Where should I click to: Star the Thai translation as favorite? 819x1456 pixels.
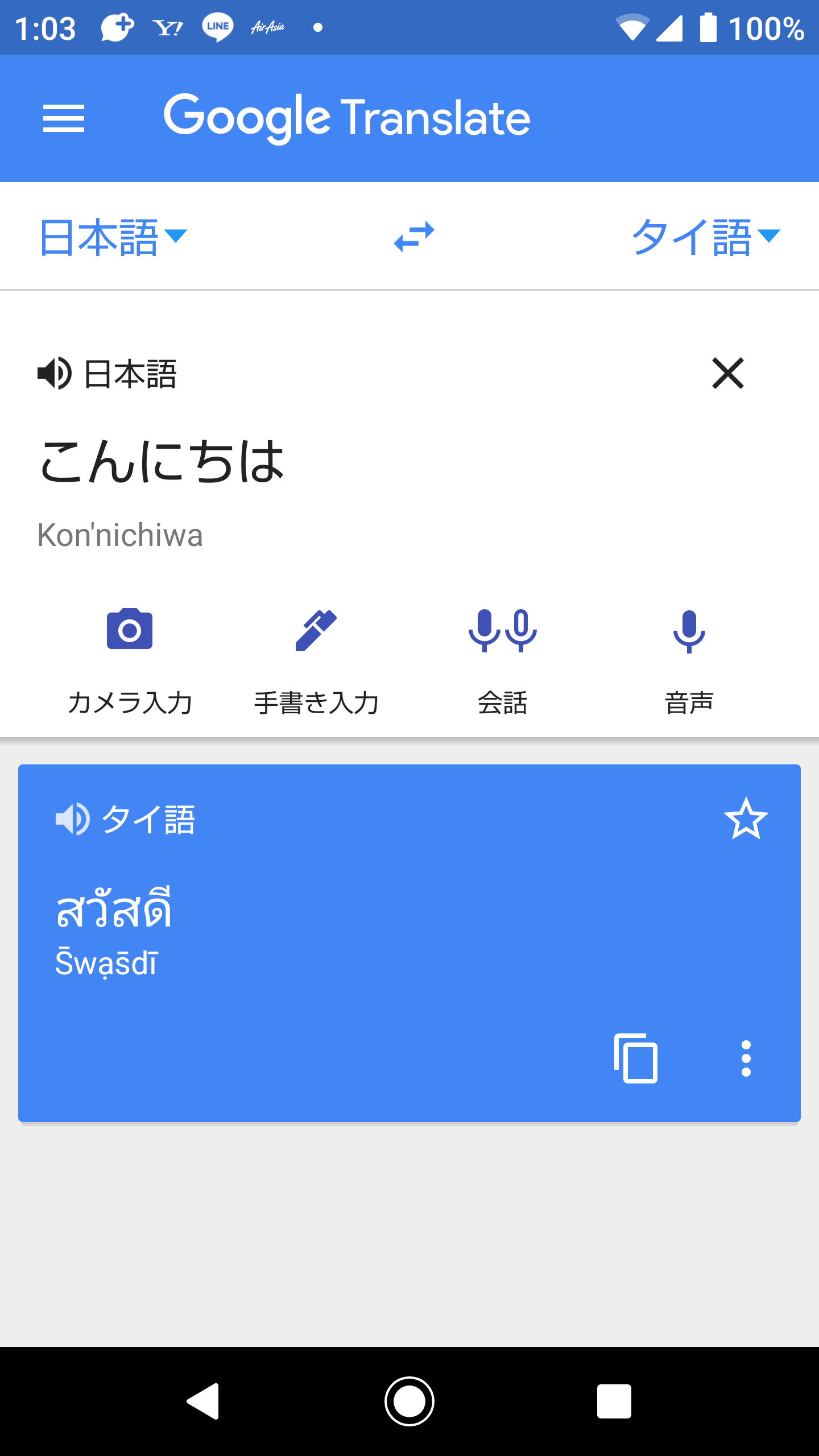point(746,819)
